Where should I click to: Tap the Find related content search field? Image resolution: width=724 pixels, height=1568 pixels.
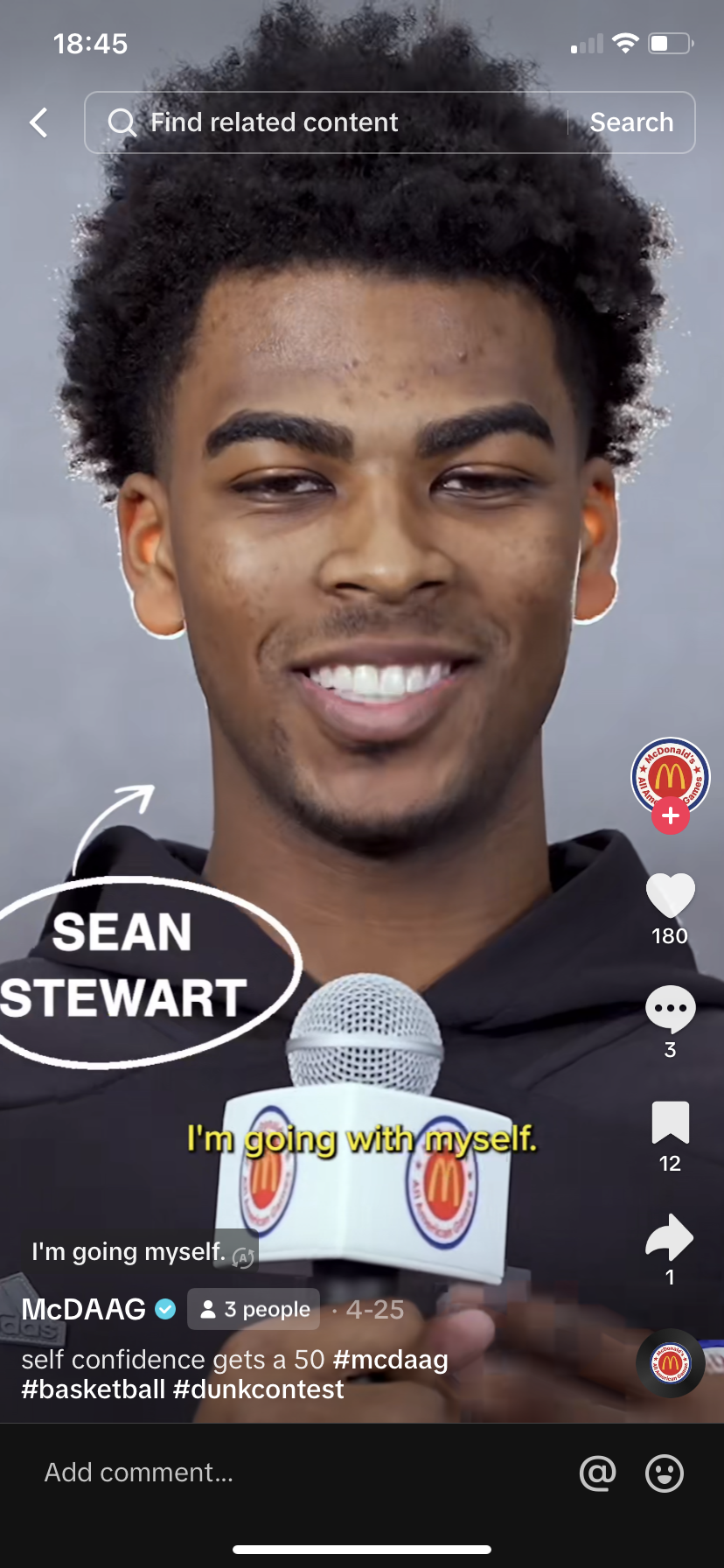coord(332,122)
